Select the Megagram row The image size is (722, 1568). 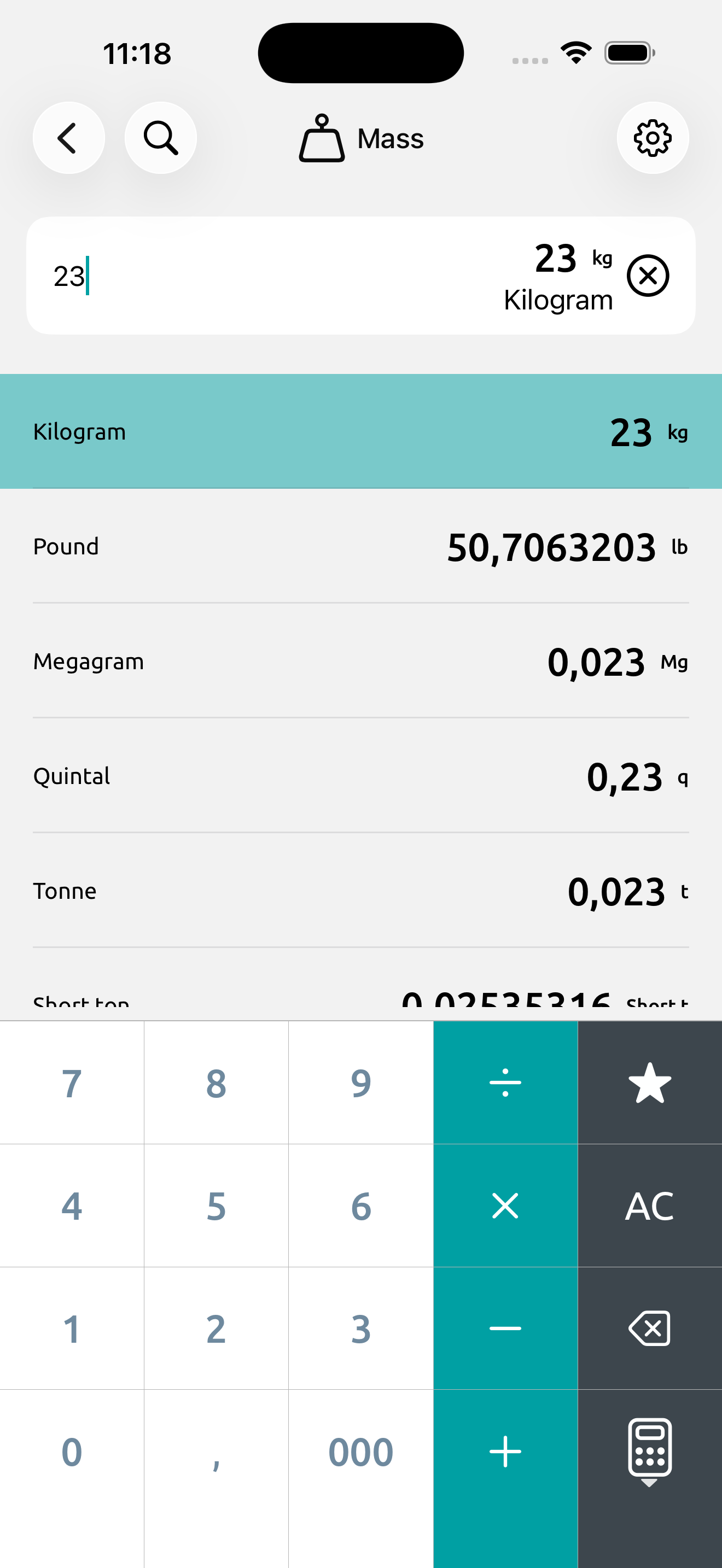pyautogui.click(x=361, y=661)
